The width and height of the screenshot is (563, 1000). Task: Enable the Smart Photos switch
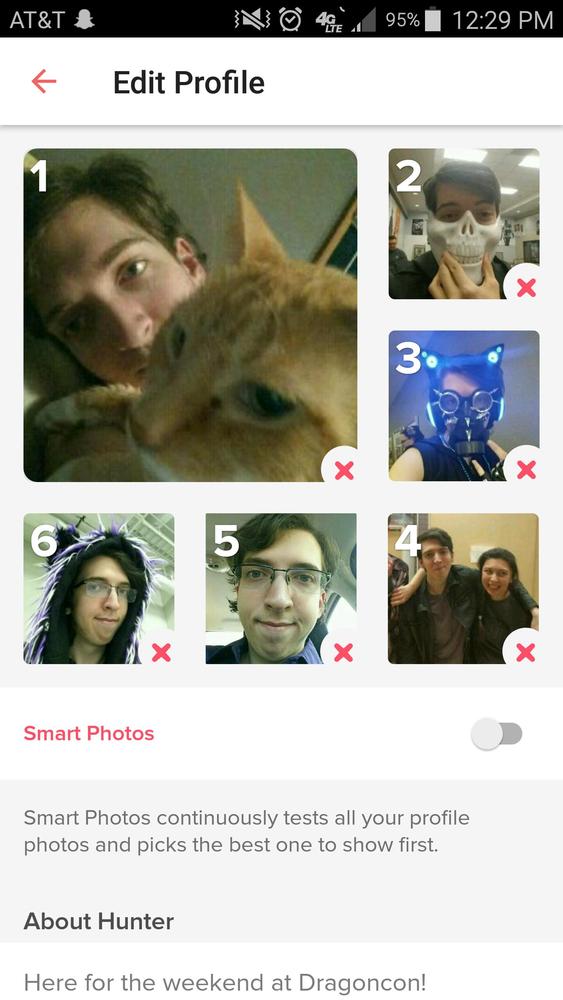(497, 734)
